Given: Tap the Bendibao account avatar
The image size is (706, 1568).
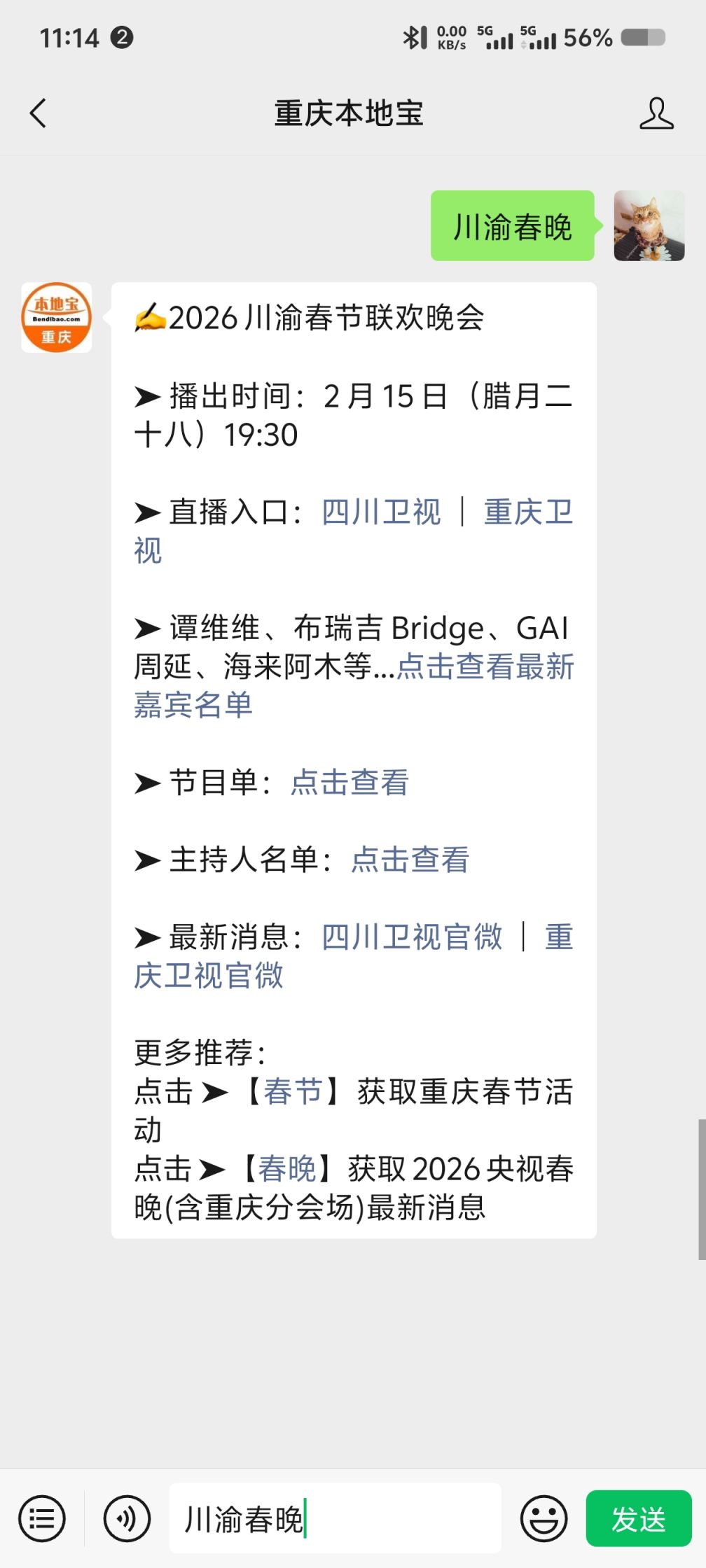Looking at the screenshot, I should point(56,316).
